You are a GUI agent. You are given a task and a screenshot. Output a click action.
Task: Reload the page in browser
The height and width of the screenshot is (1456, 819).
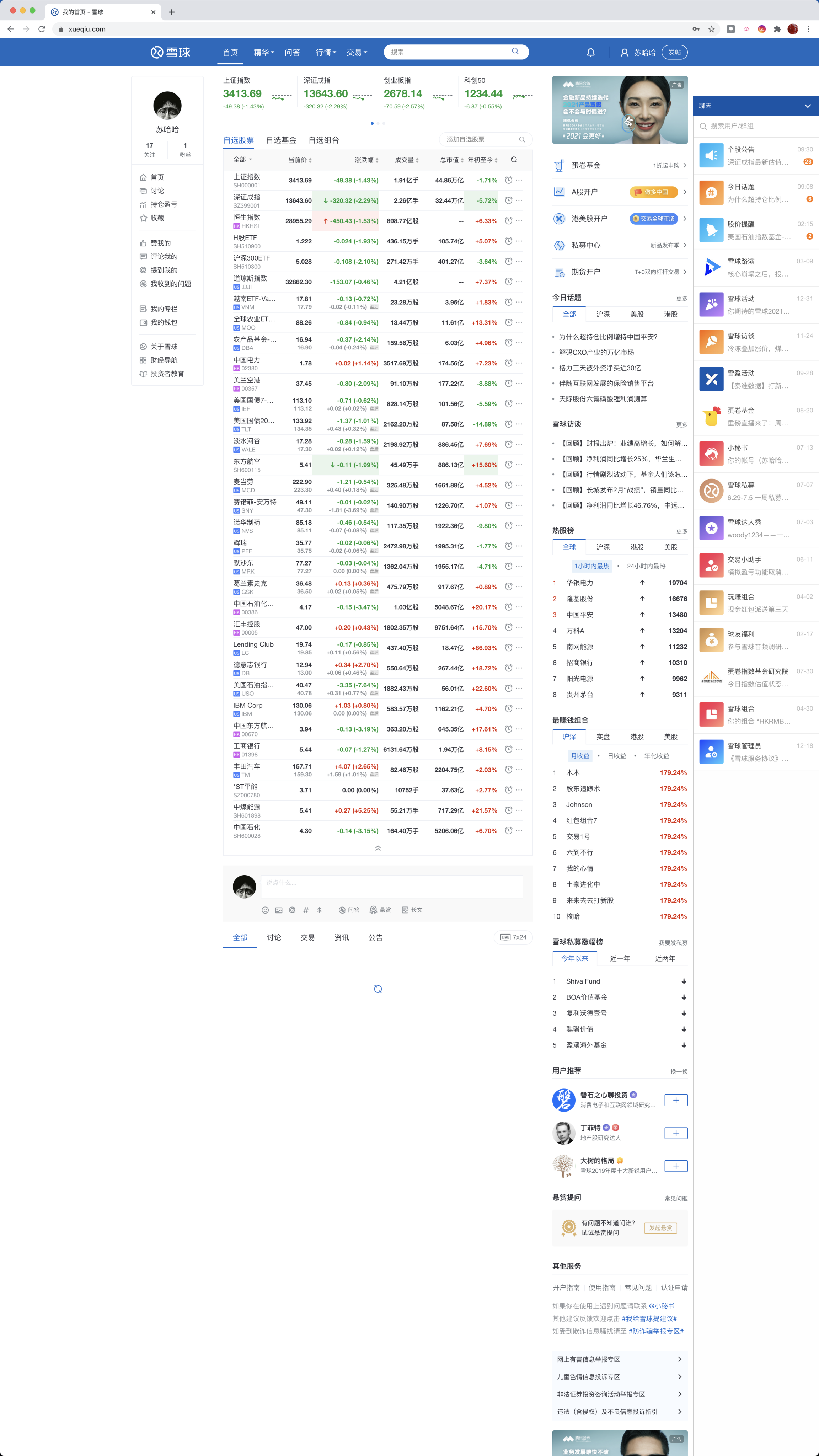(42, 29)
